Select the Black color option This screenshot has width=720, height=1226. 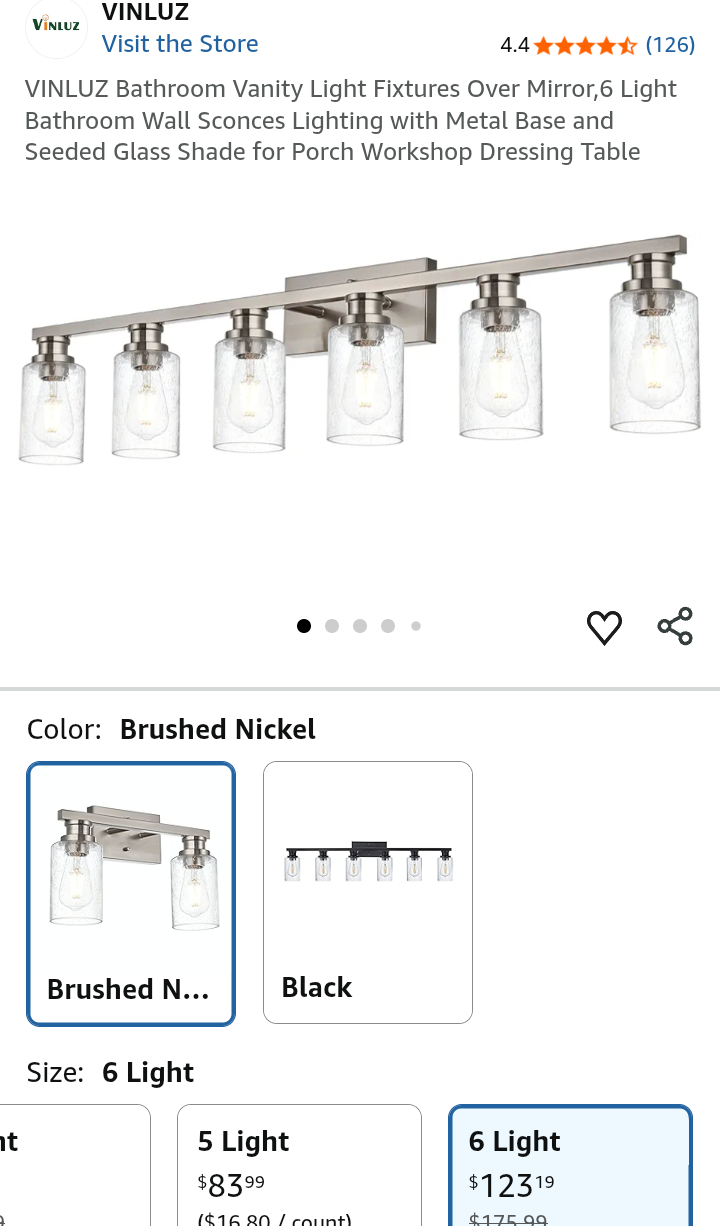[367, 892]
